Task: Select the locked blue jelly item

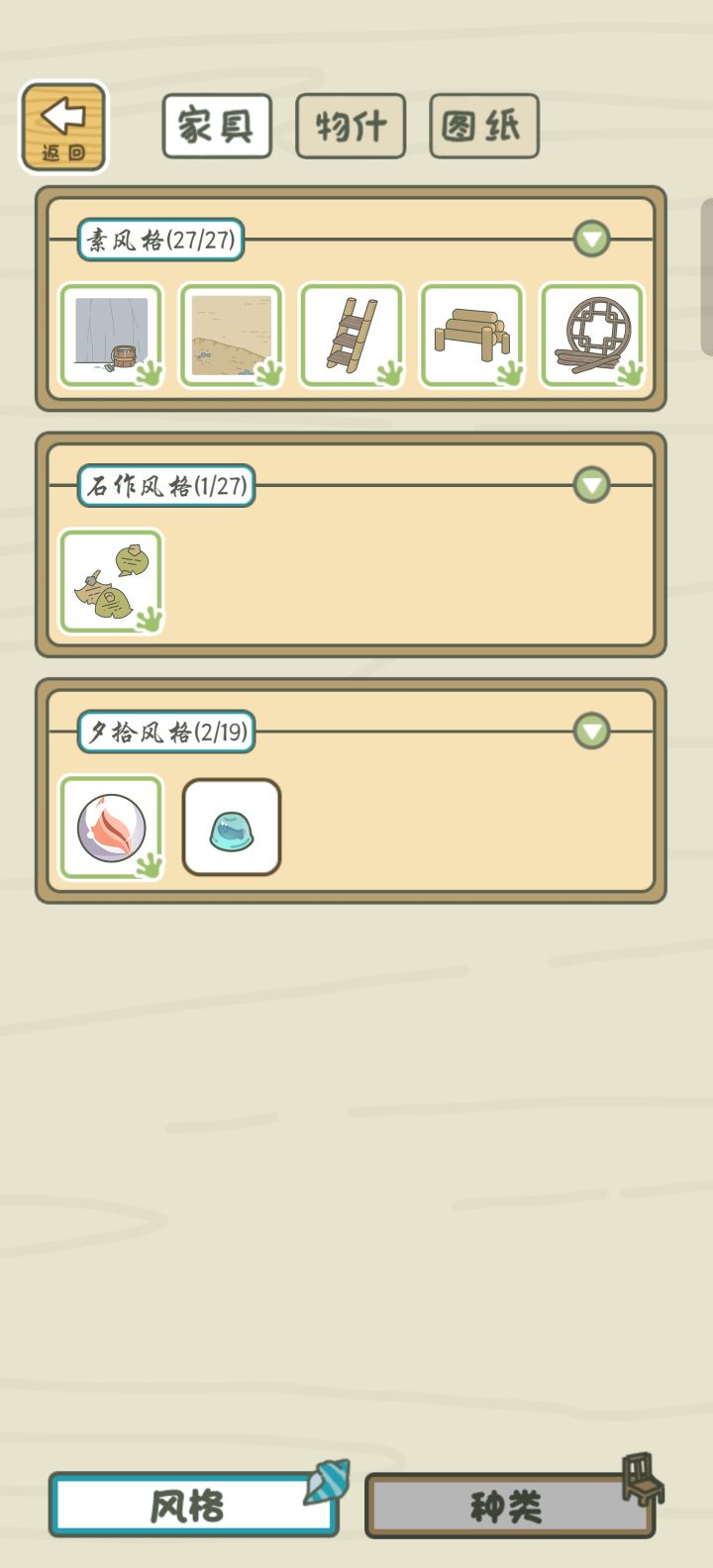Action: click(x=232, y=828)
